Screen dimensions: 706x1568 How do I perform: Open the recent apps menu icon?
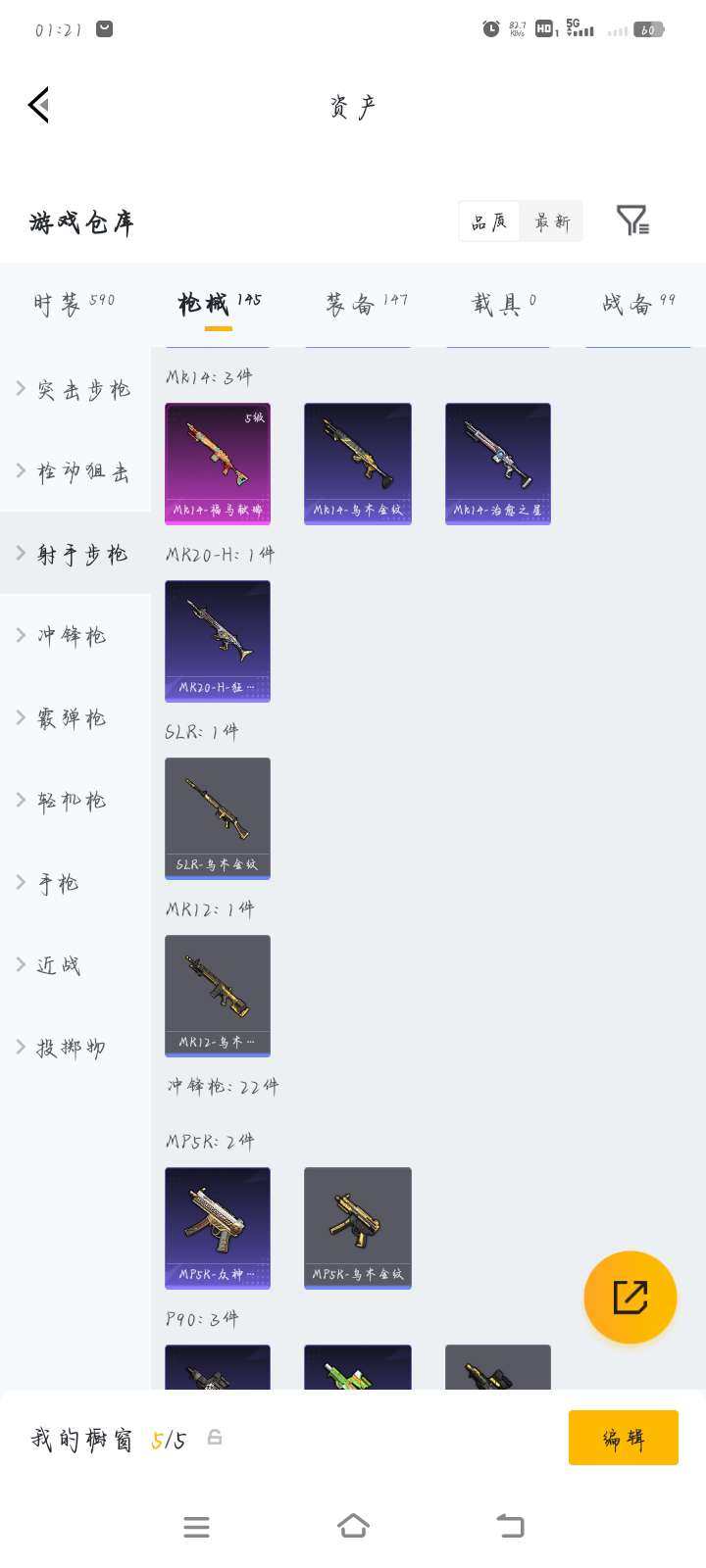coord(196,1526)
